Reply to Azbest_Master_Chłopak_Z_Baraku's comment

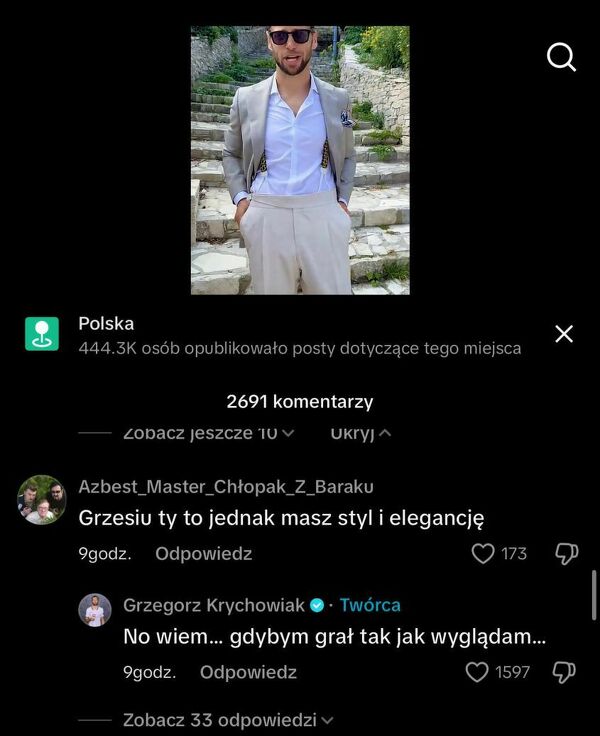[x=203, y=553]
